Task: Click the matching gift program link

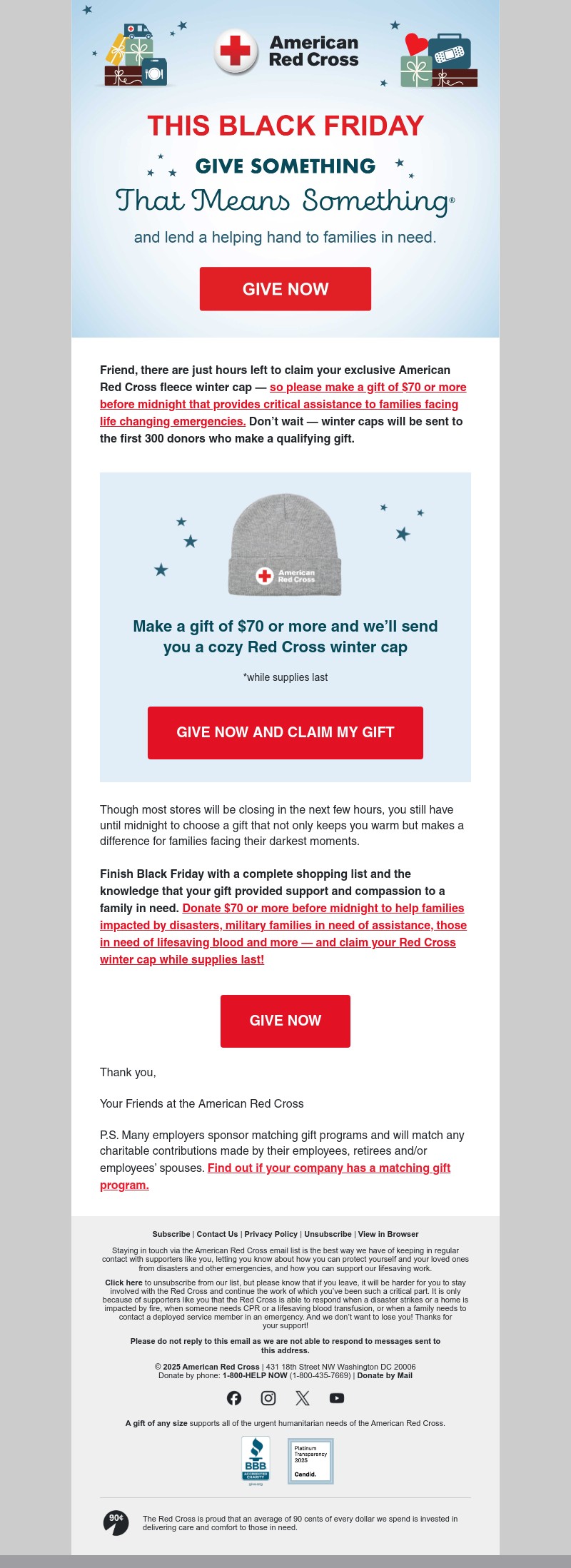Action: [x=328, y=1168]
